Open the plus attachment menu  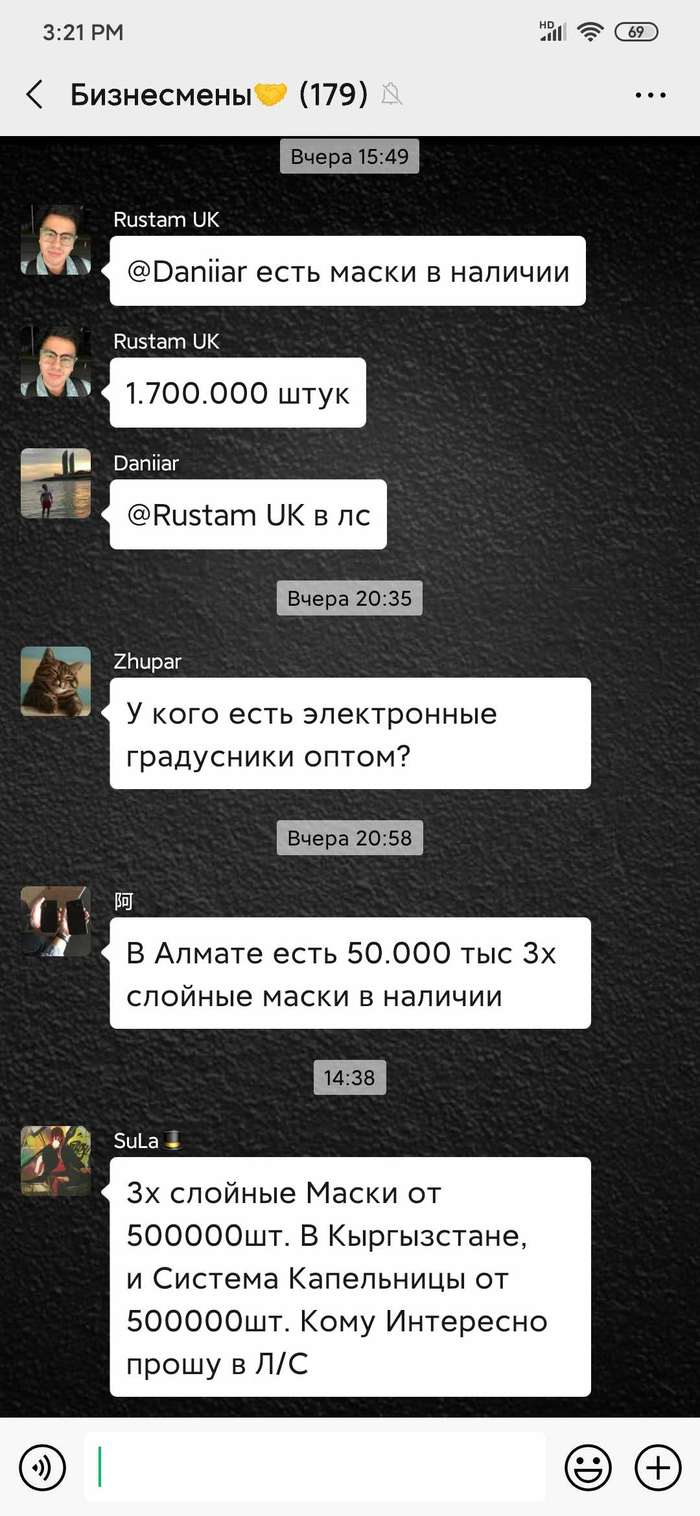click(x=658, y=1467)
